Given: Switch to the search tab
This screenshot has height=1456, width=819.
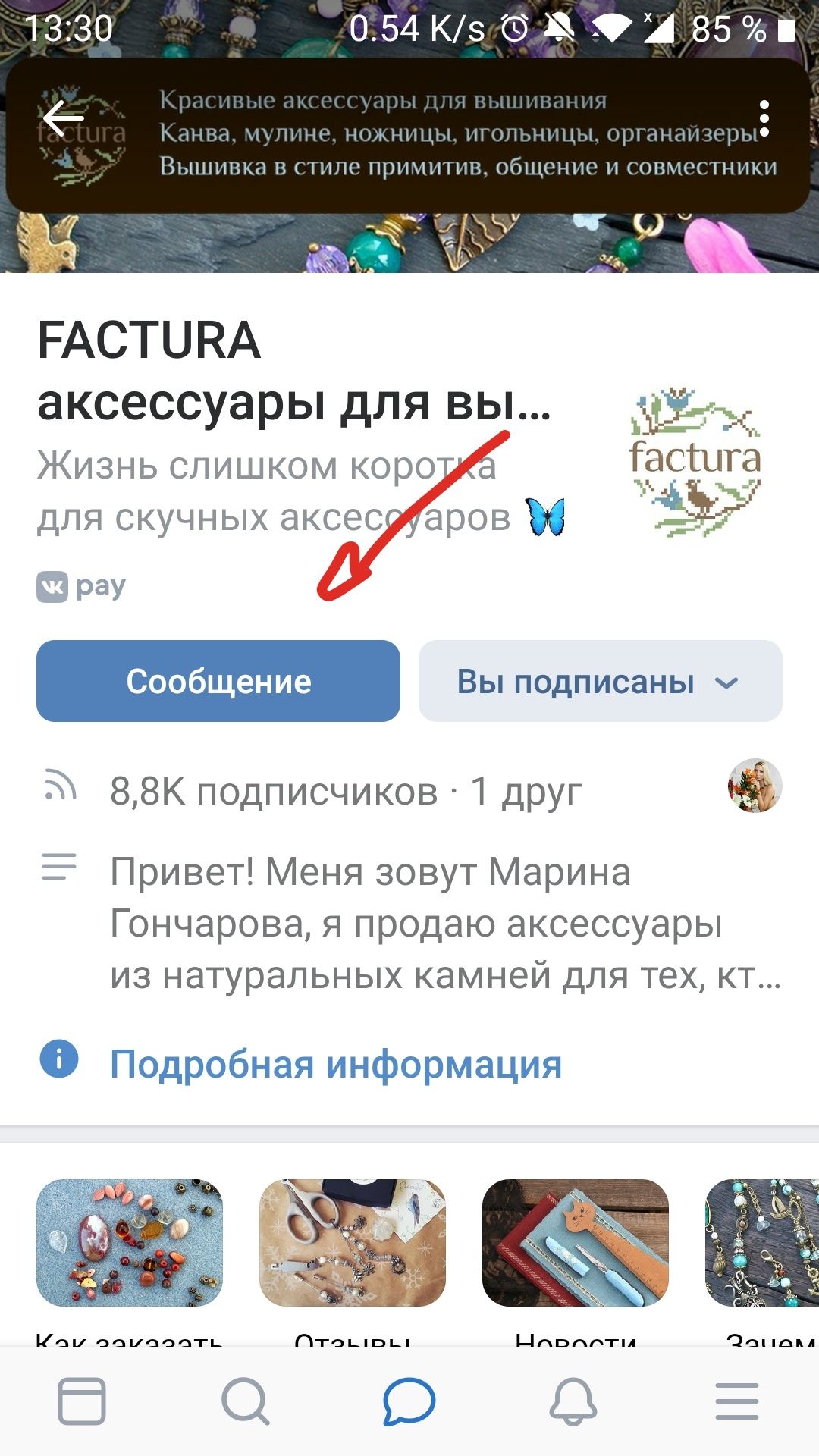Looking at the screenshot, I should (x=246, y=1401).
